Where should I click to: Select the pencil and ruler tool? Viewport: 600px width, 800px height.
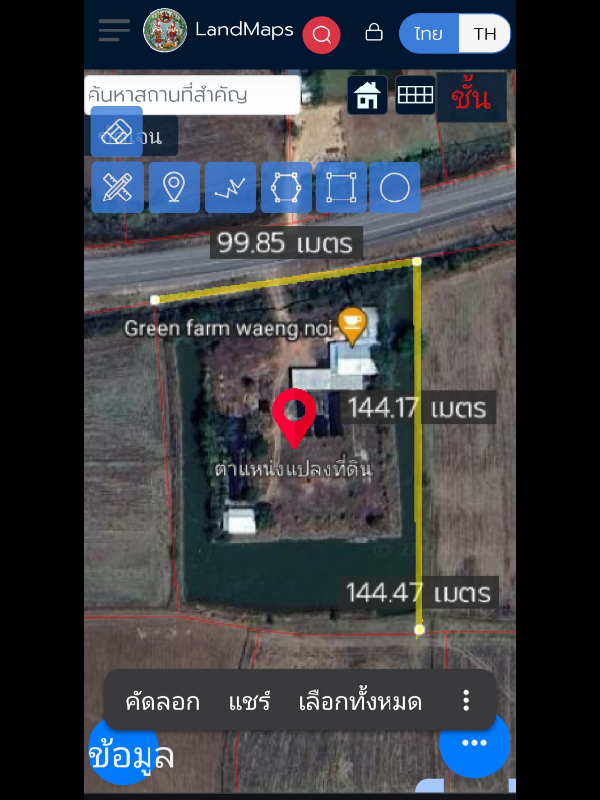pos(117,187)
